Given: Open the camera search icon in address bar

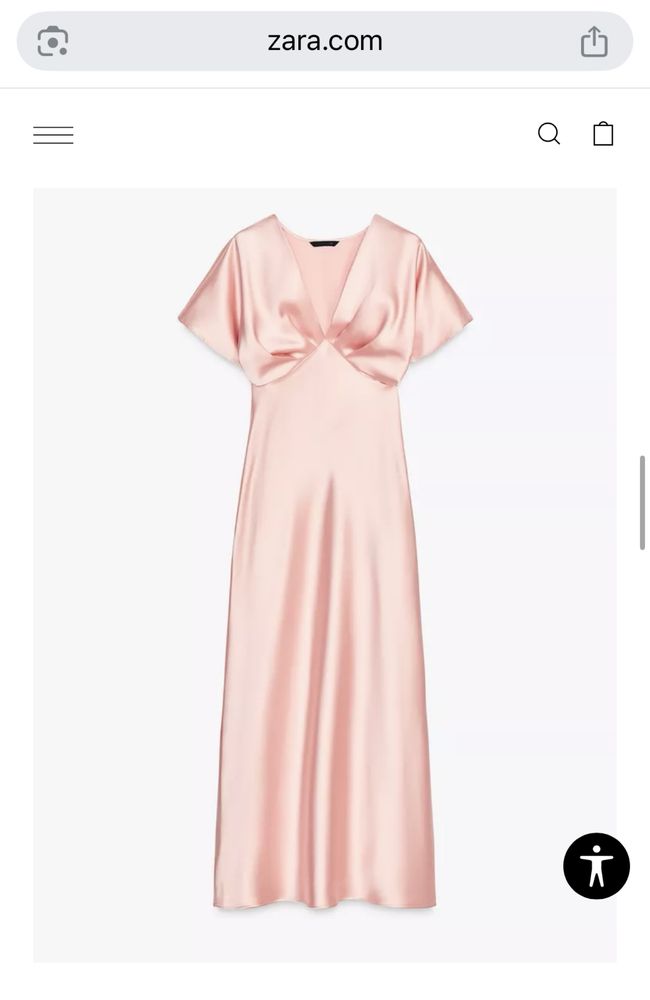Looking at the screenshot, I should pos(53,41).
